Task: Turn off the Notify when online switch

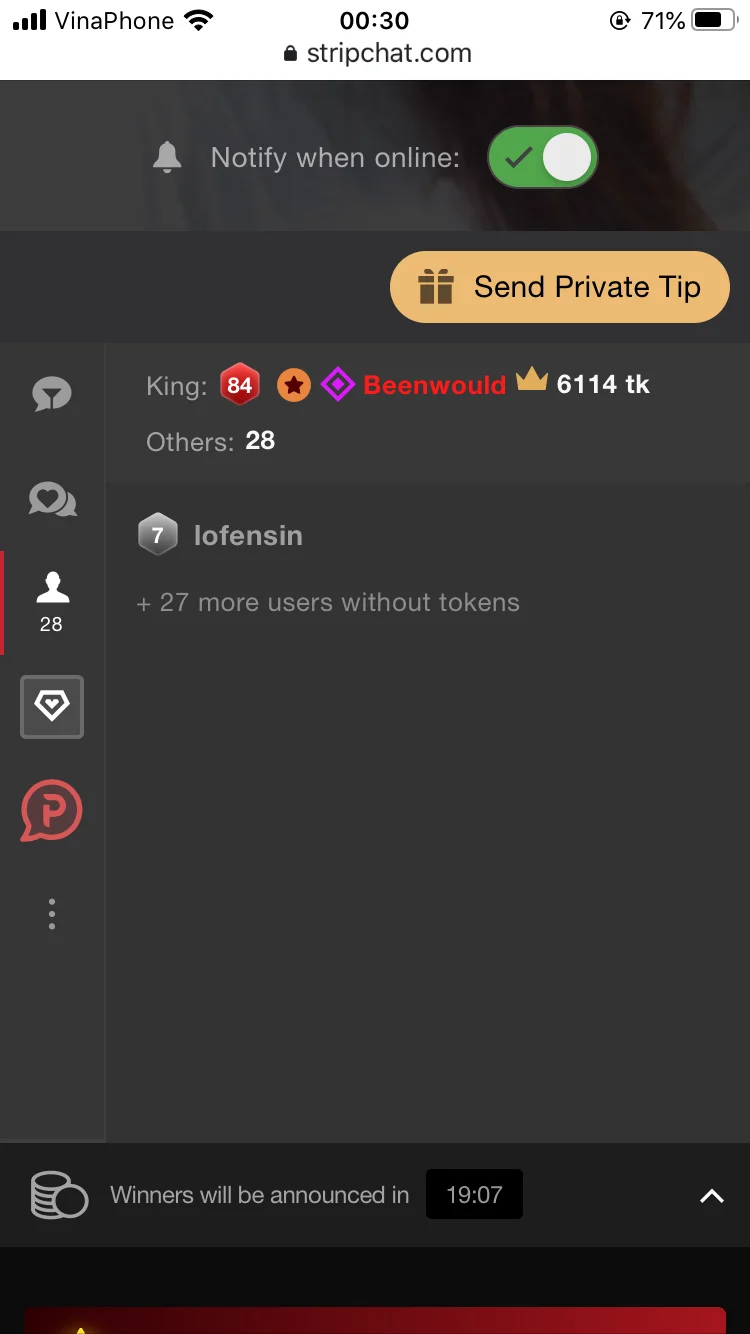Action: point(542,158)
